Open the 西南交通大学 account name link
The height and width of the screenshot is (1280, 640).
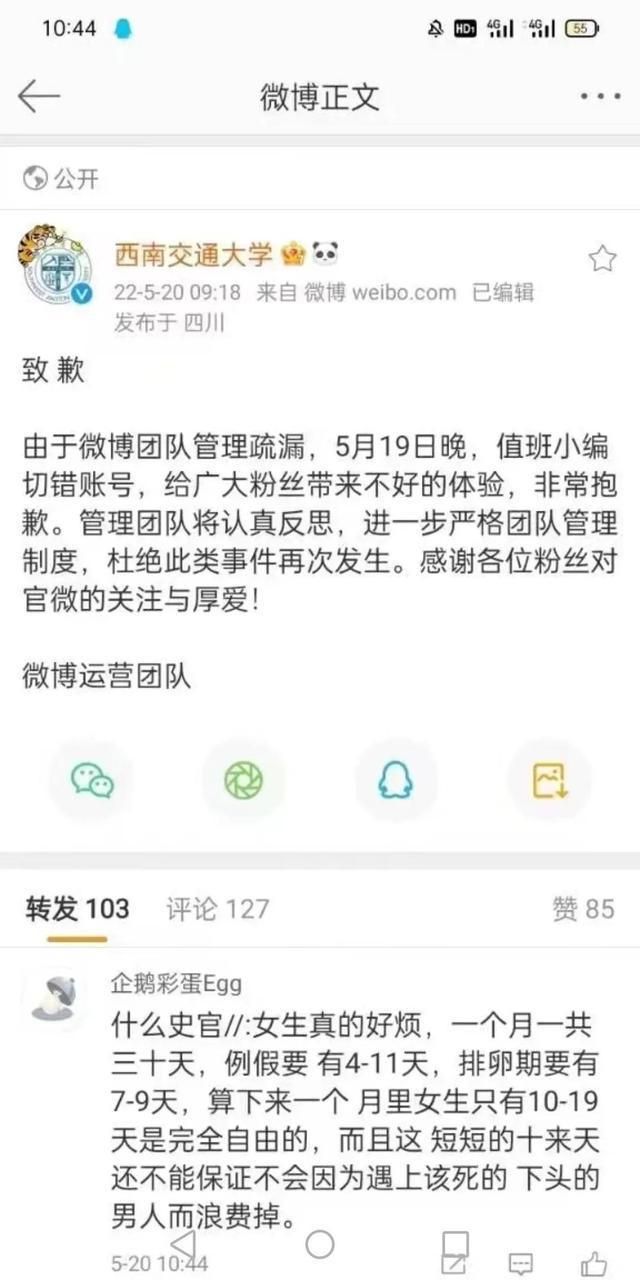[x=193, y=256]
